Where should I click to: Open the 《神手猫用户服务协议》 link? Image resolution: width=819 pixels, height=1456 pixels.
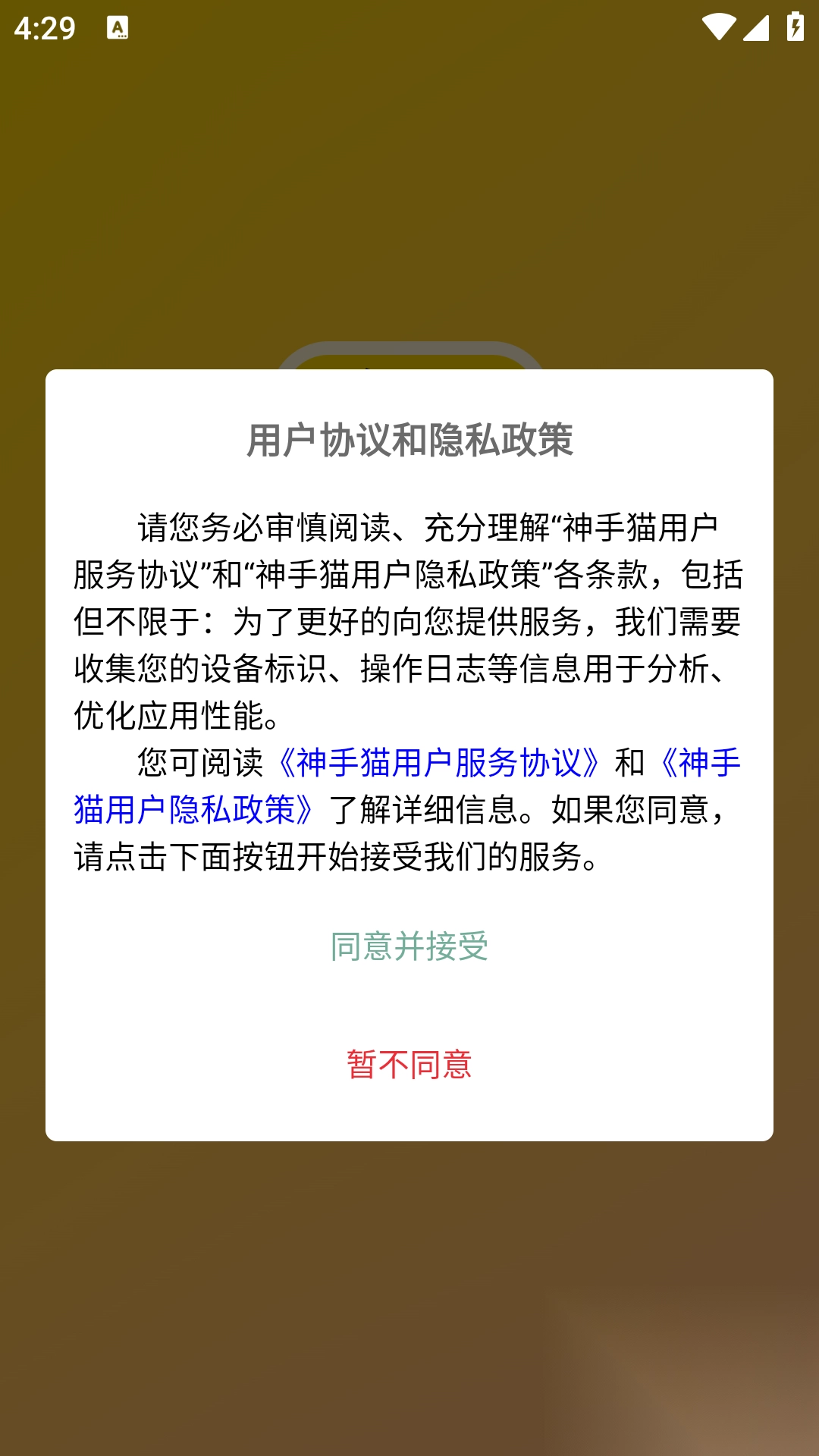[x=440, y=763]
